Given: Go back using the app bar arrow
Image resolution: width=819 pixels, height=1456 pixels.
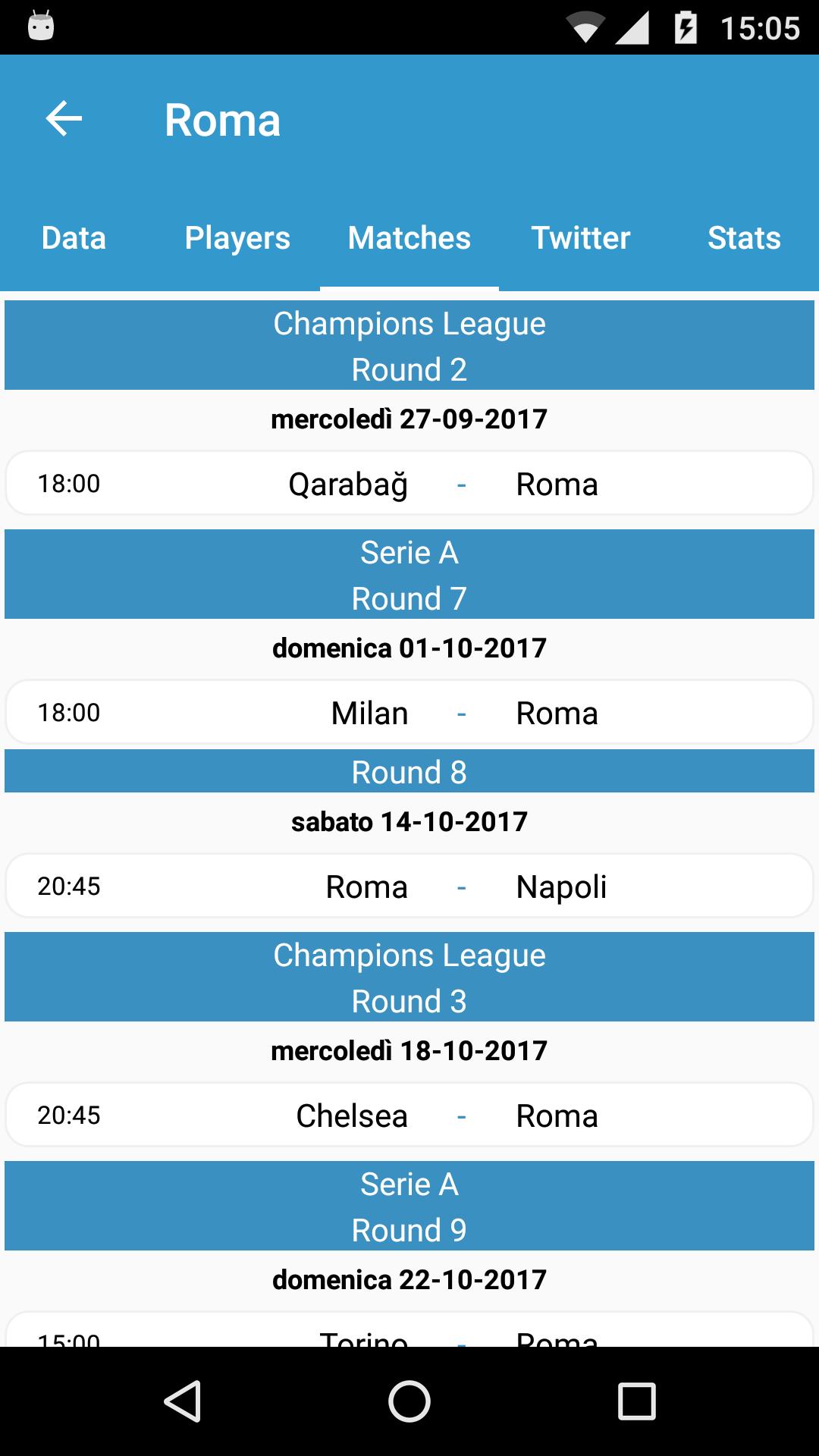Looking at the screenshot, I should click(x=64, y=119).
